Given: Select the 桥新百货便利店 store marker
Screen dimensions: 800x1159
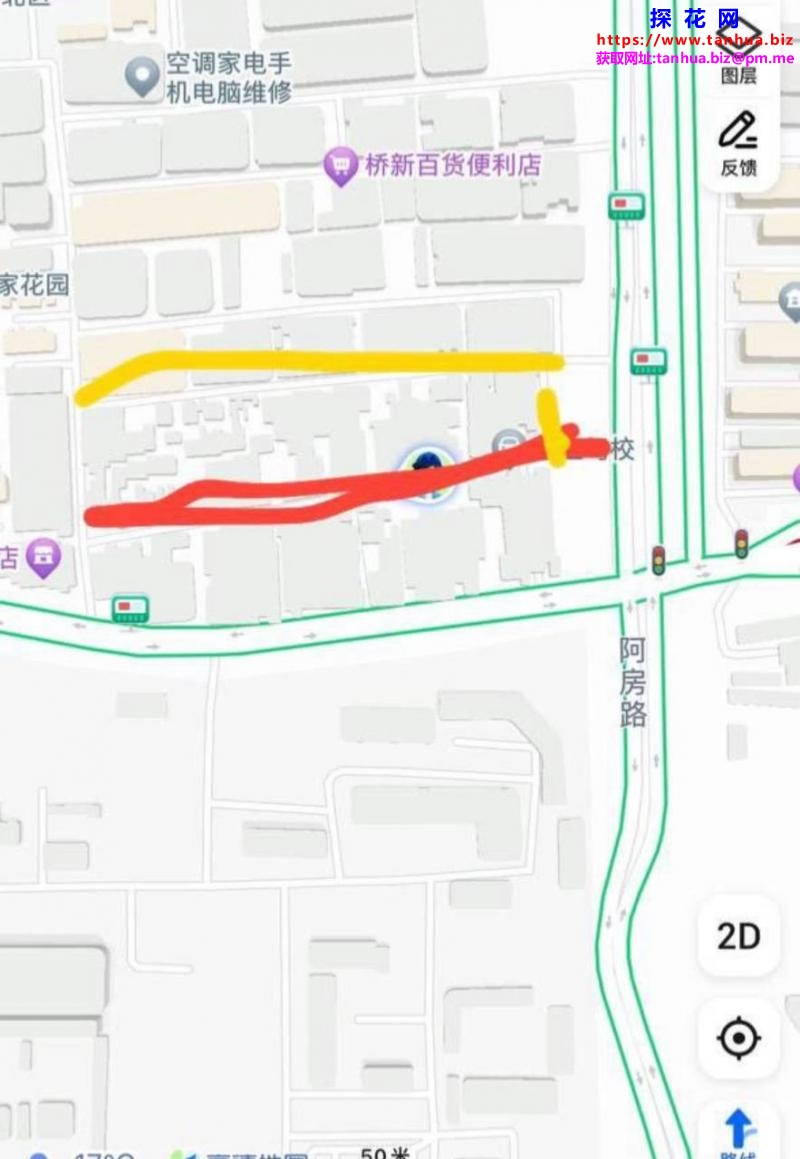Looking at the screenshot, I should 342,166.
